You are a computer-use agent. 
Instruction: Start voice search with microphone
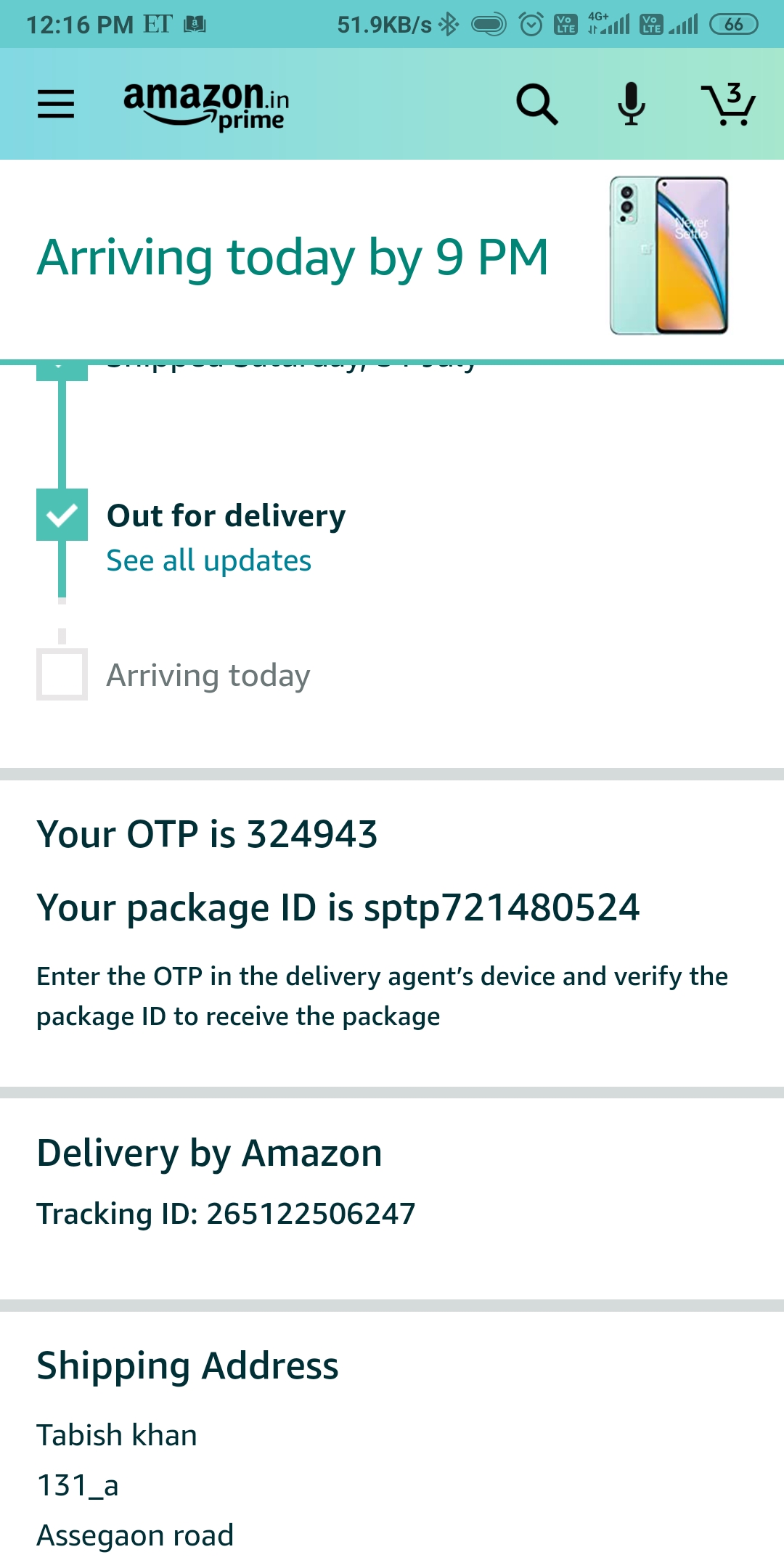point(631,104)
